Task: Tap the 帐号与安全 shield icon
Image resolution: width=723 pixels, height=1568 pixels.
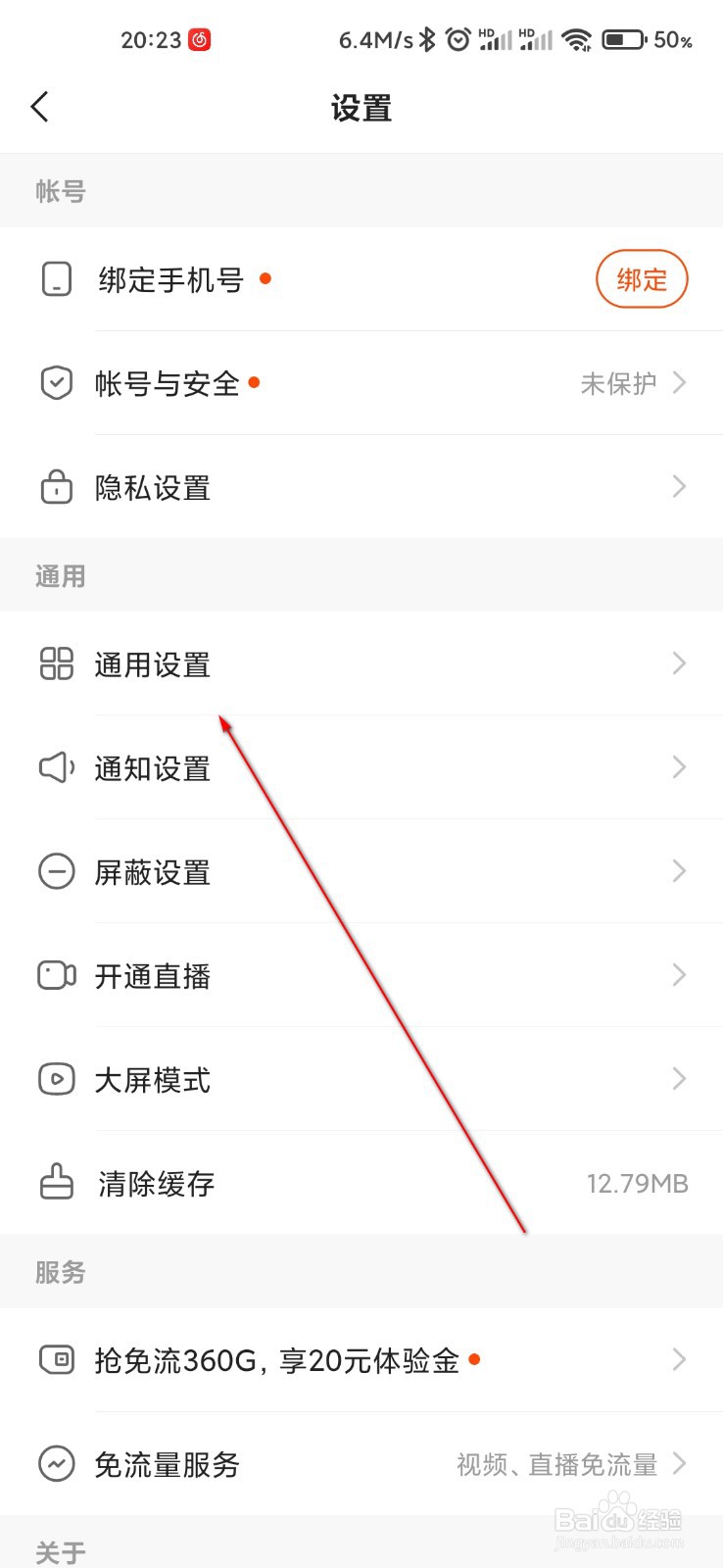Action: [x=57, y=383]
